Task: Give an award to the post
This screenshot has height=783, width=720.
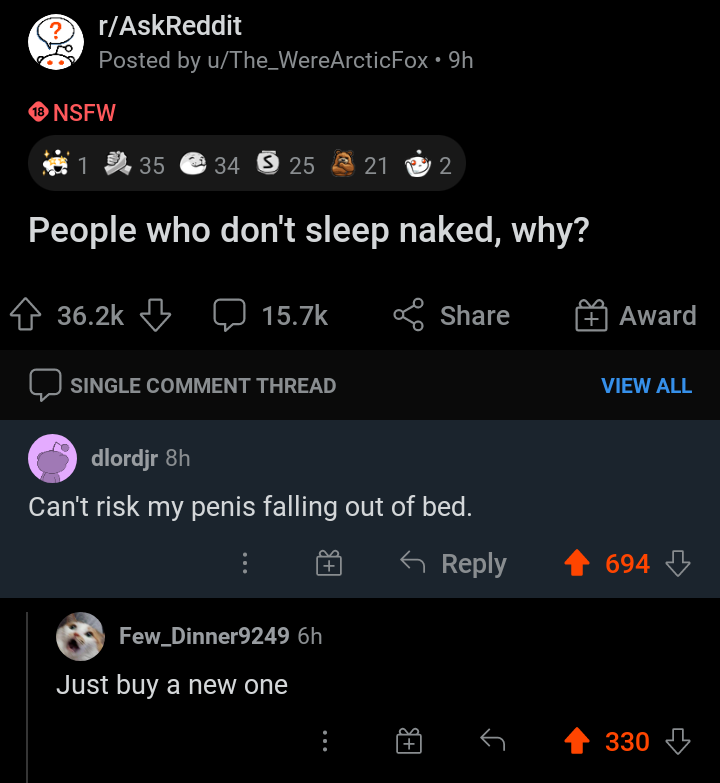Action: pyautogui.click(x=635, y=316)
